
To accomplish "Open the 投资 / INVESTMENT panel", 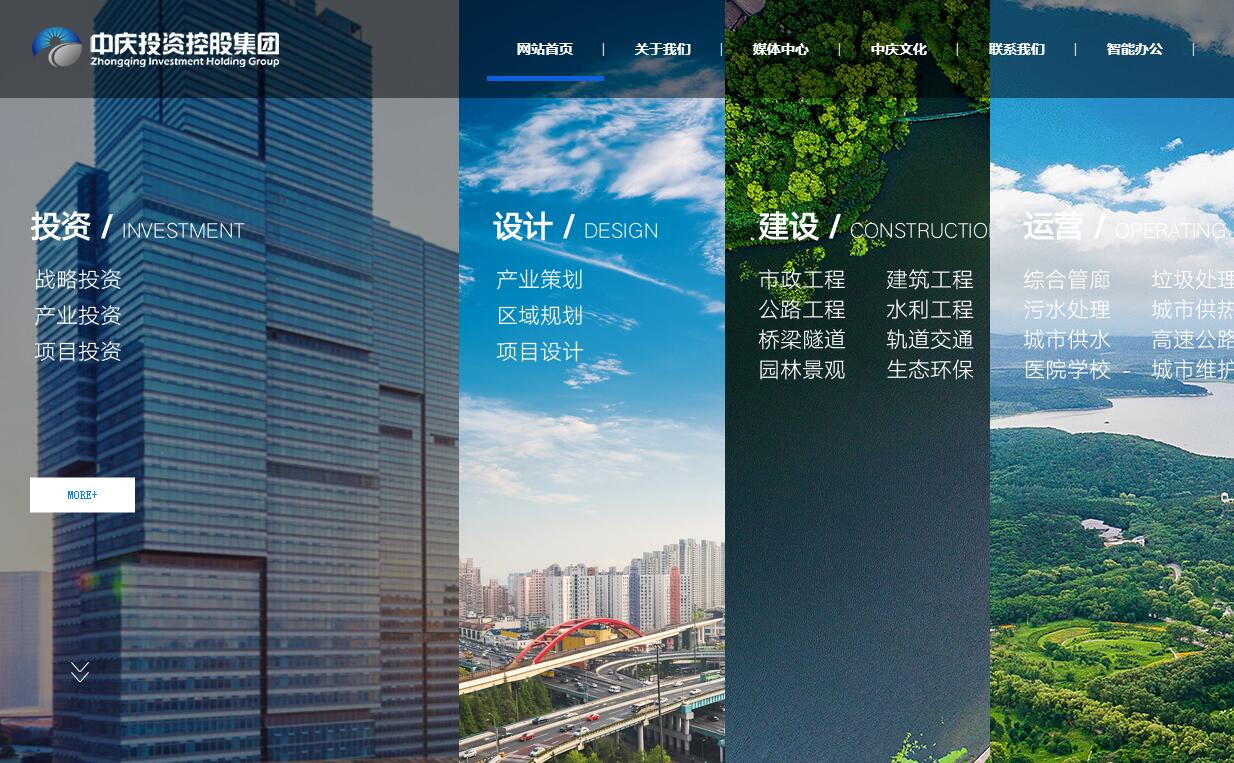I will point(137,228).
